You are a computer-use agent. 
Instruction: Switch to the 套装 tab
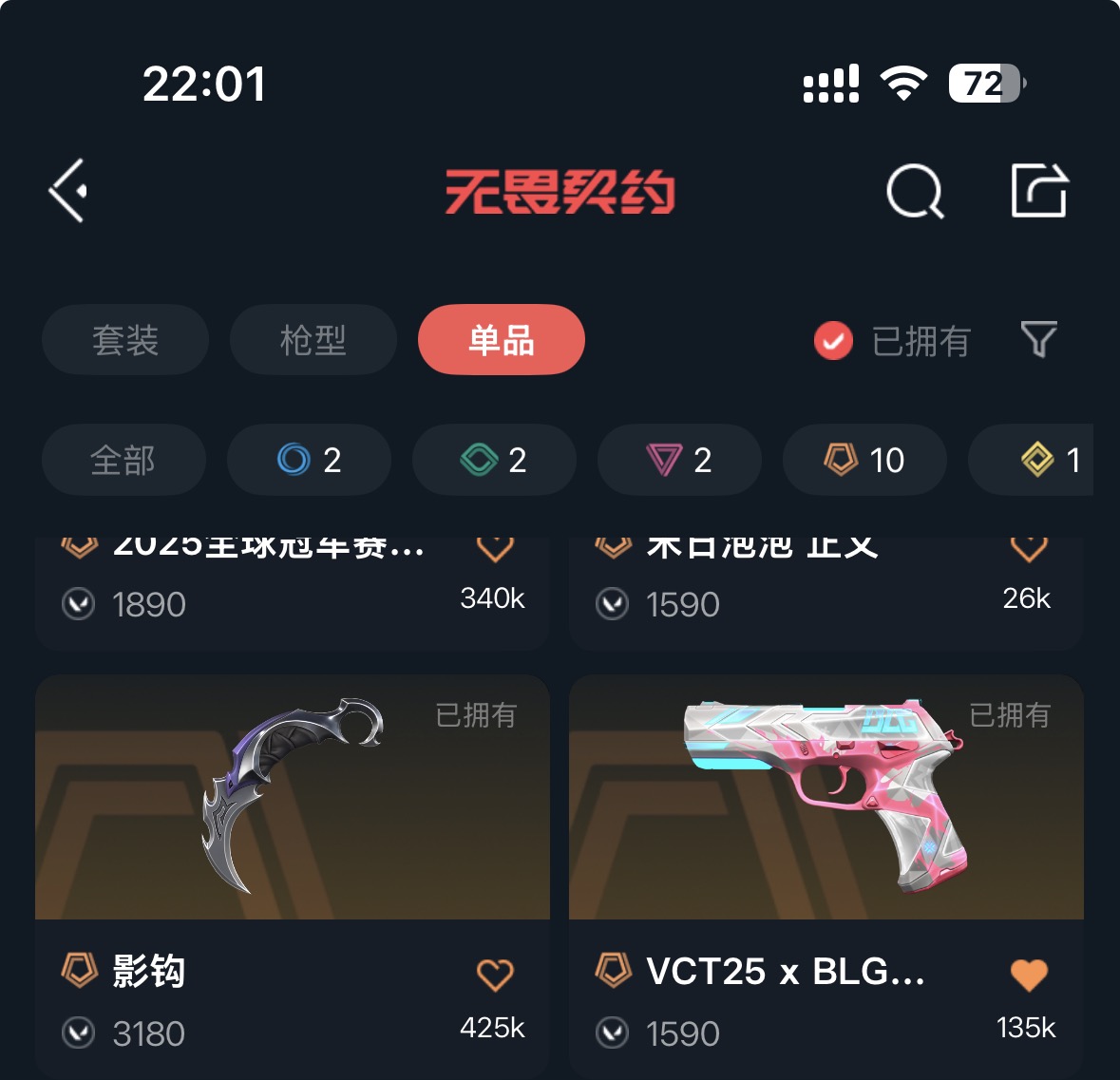click(125, 340)
